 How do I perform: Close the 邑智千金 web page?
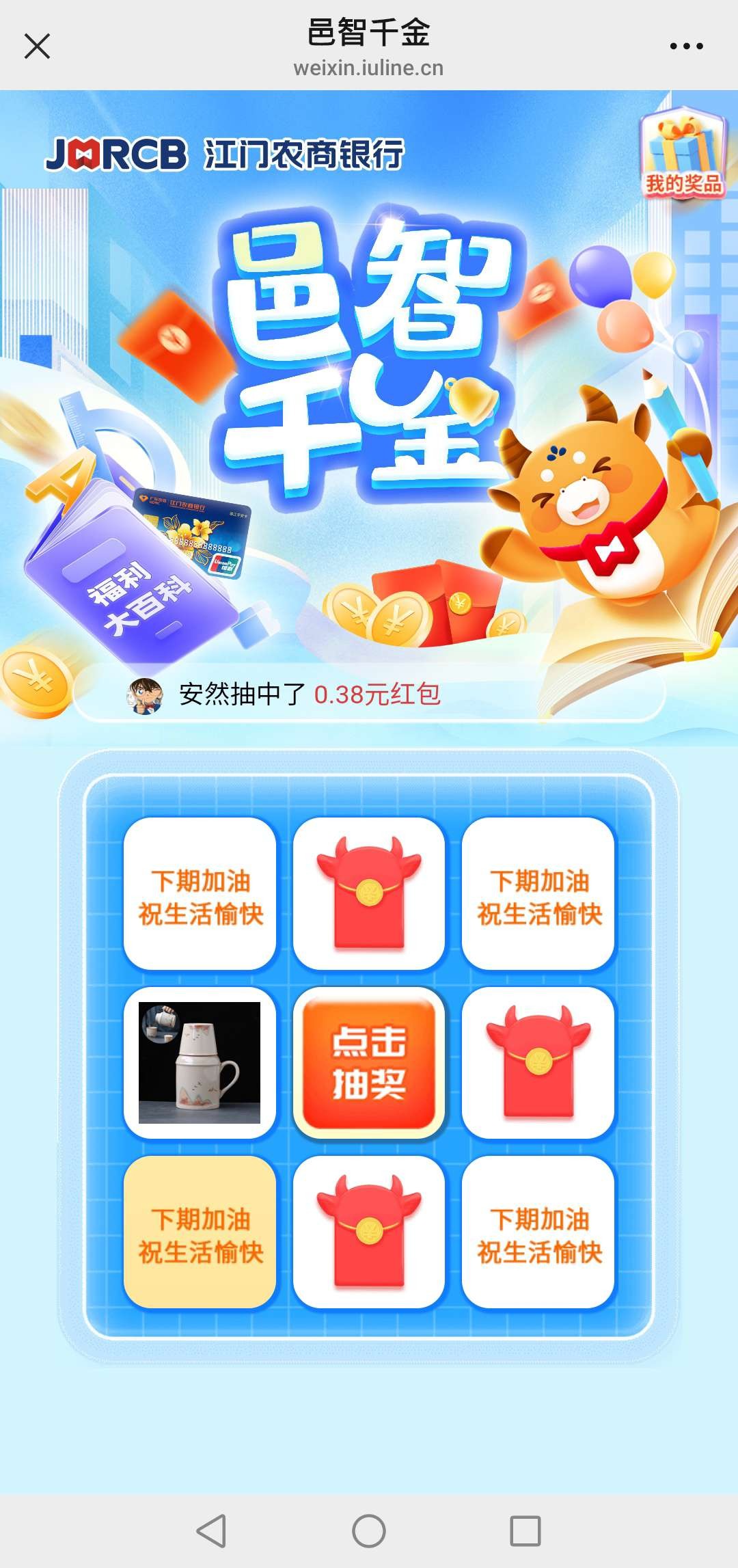pos(37,46)
